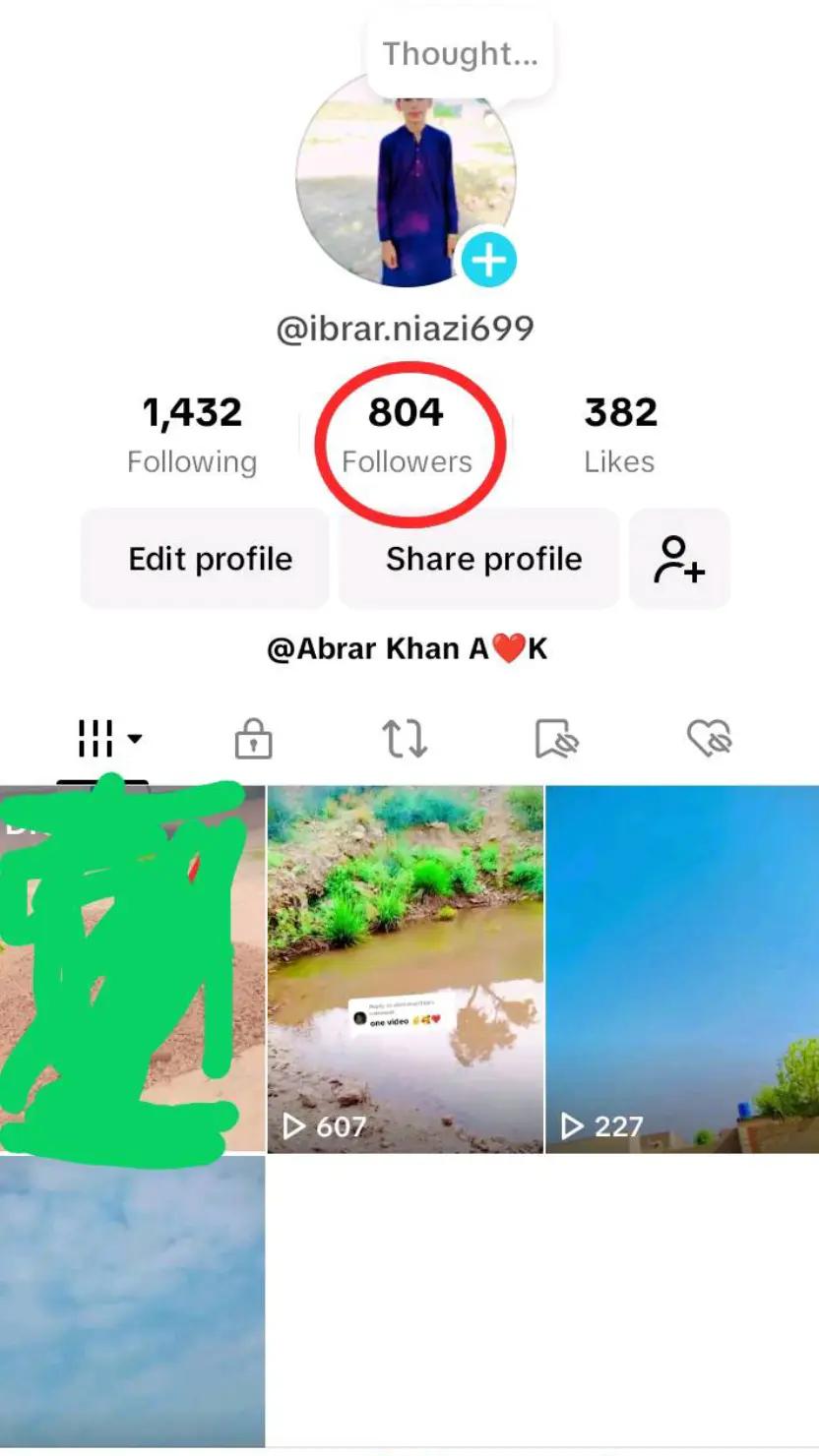Viewport: 819px width, 1456px height.
Task: Play the video with 227 views
Action: 682,969
